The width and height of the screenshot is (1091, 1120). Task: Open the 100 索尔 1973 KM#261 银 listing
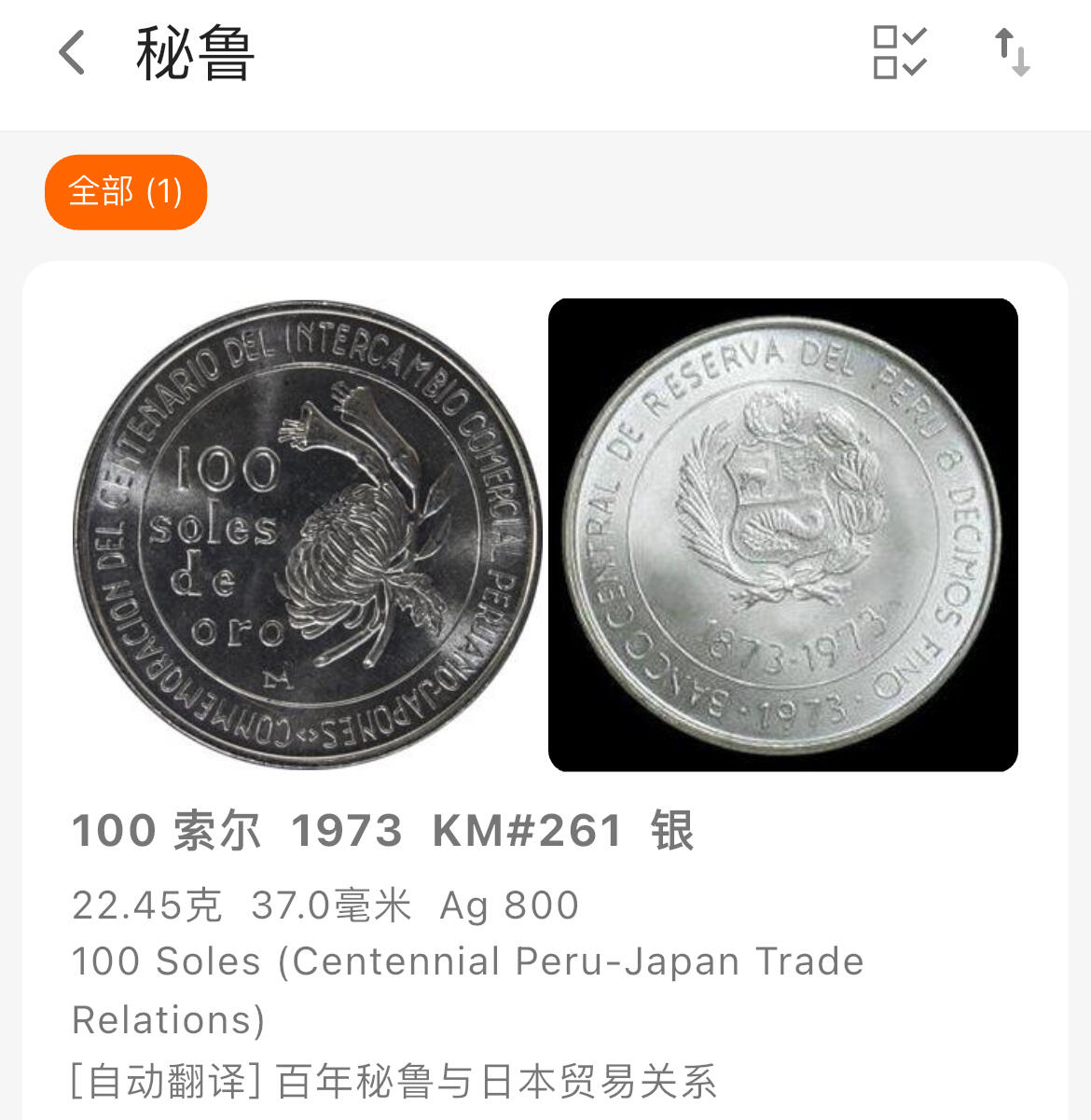click(x=385, y=833)
